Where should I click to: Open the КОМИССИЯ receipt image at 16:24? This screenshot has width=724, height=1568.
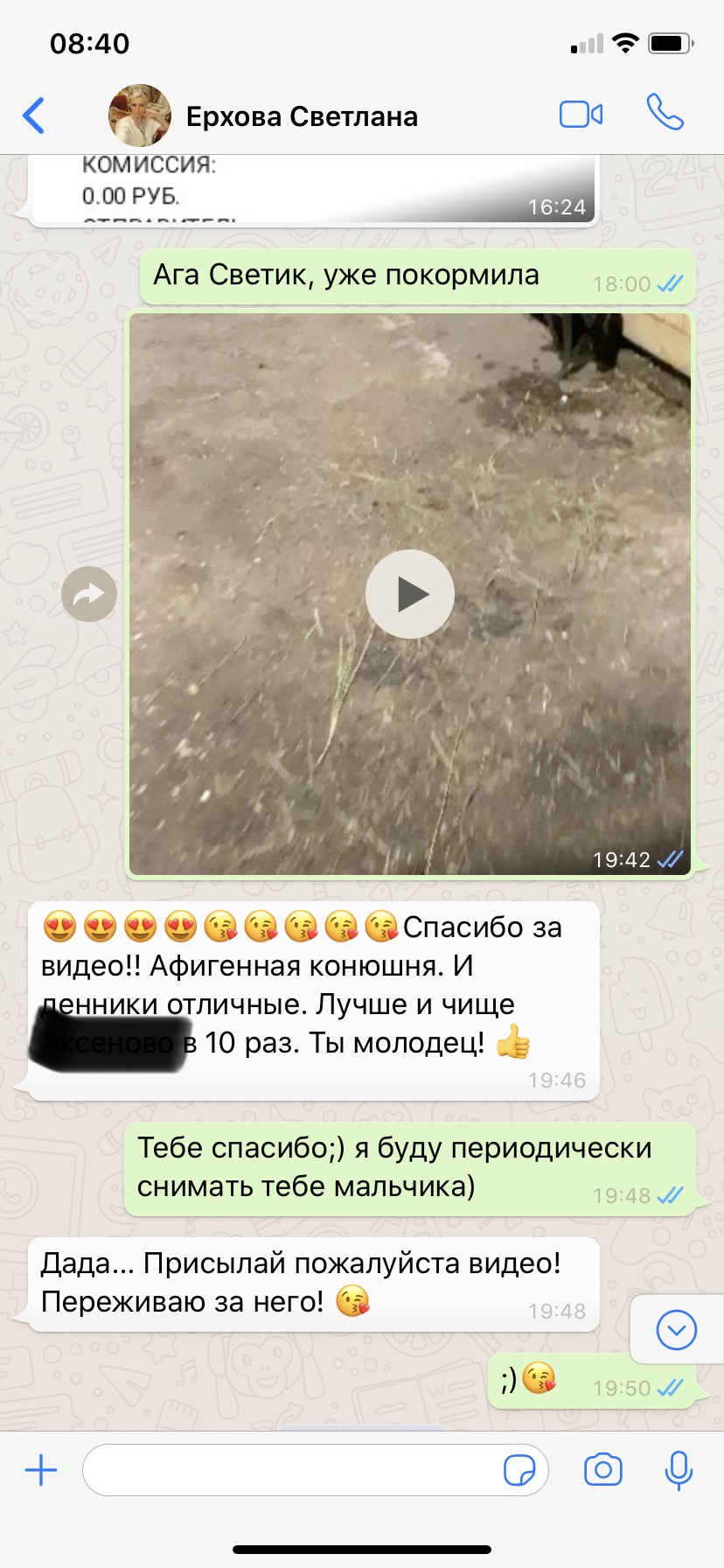pos(315,188)
